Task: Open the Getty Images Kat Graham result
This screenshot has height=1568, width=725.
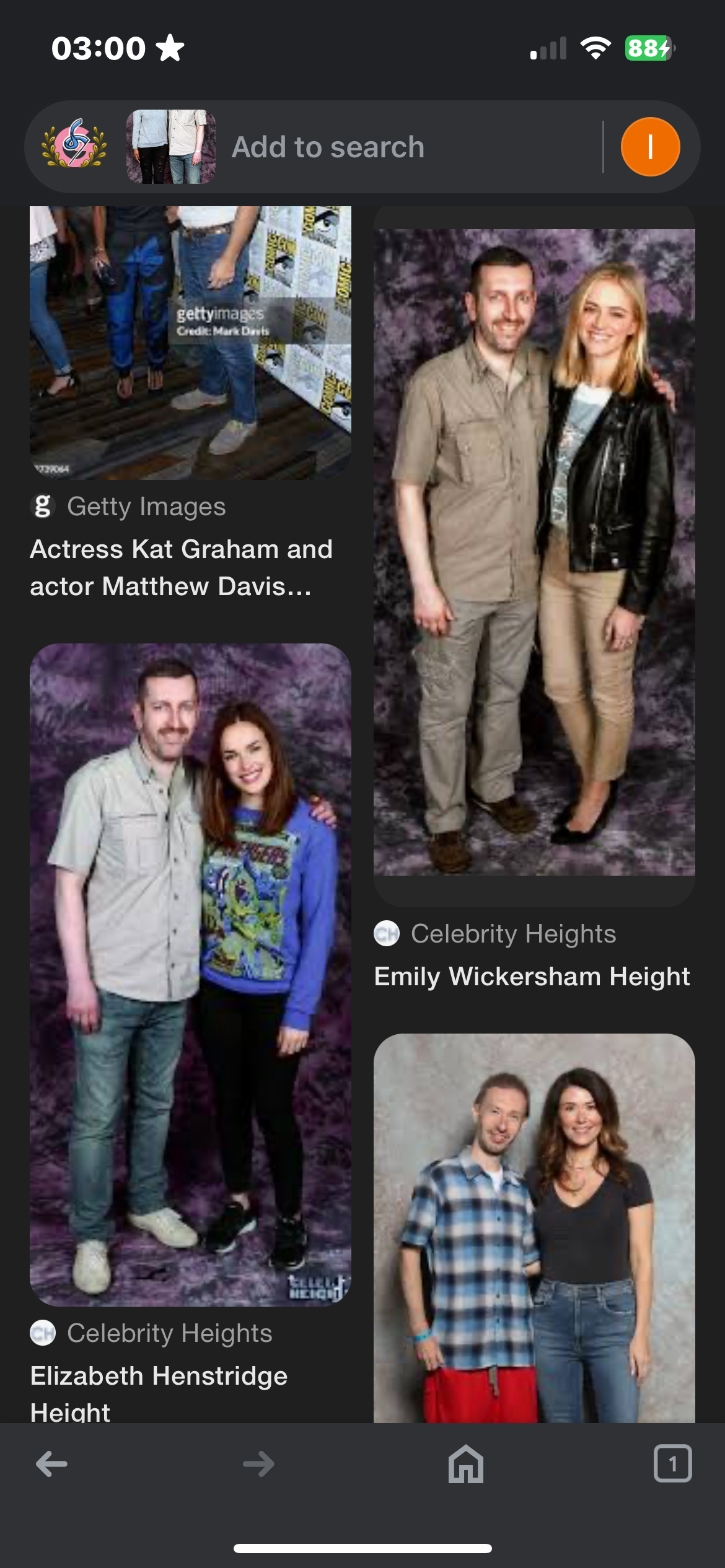Action: click(181, 567)
